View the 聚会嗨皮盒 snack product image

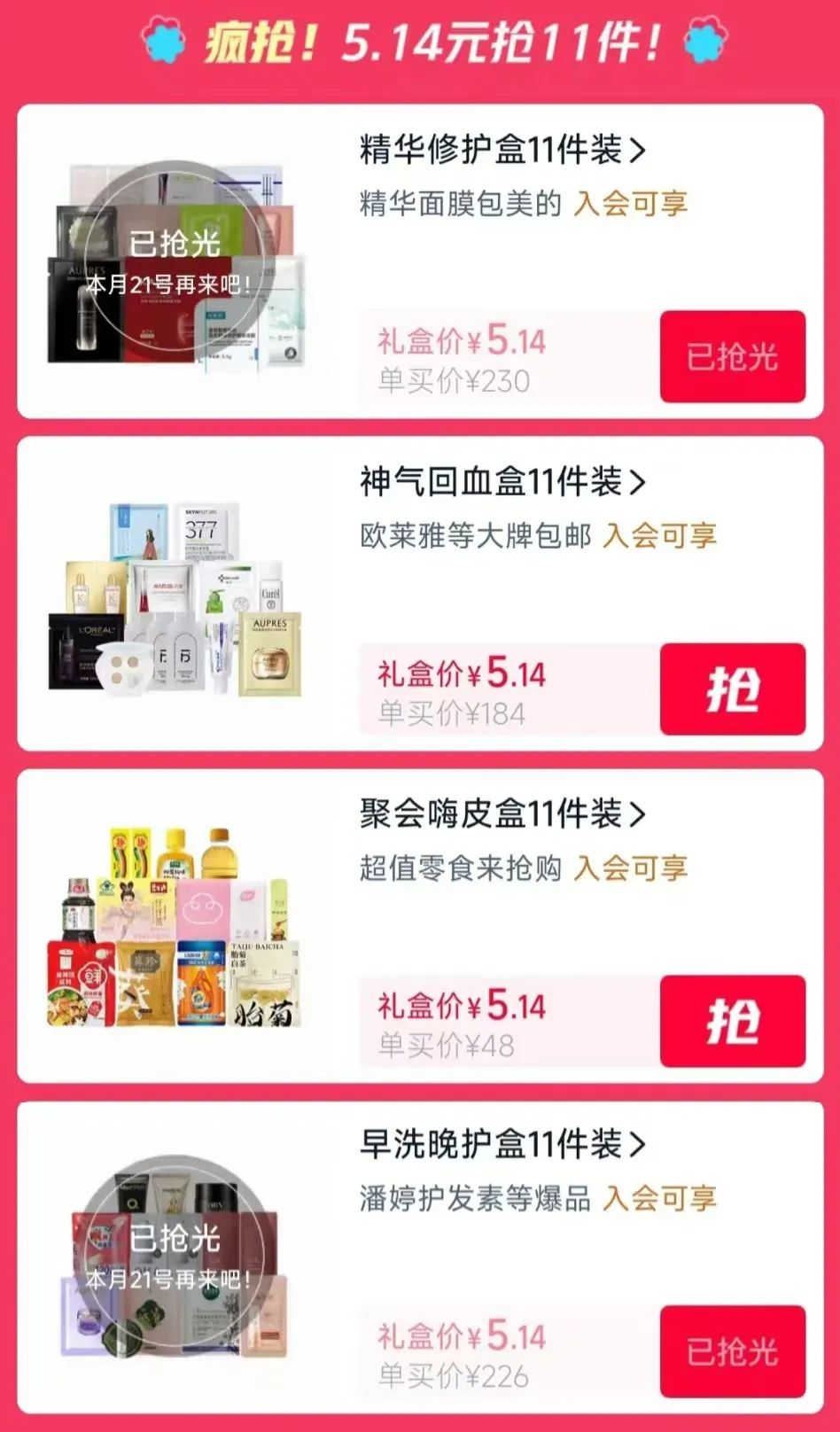175,929
